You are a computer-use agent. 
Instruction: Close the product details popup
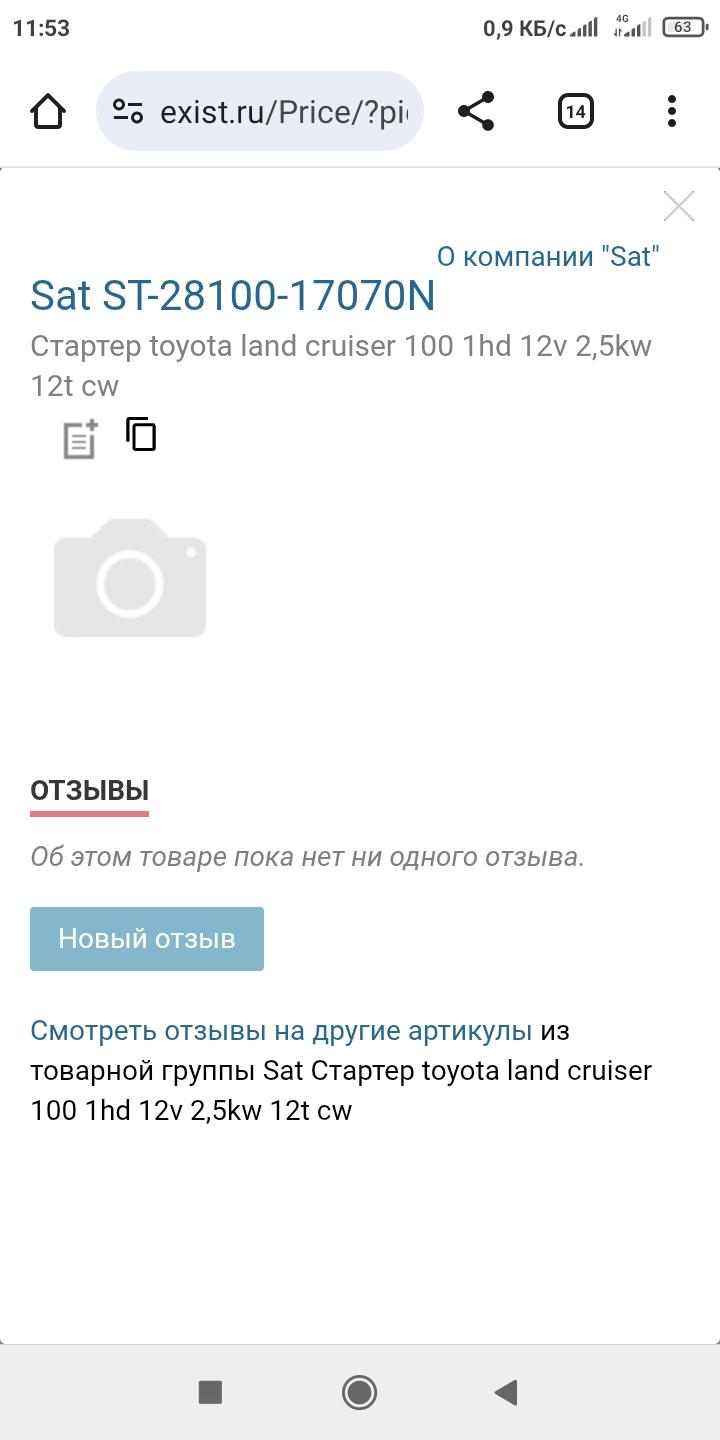679,207
